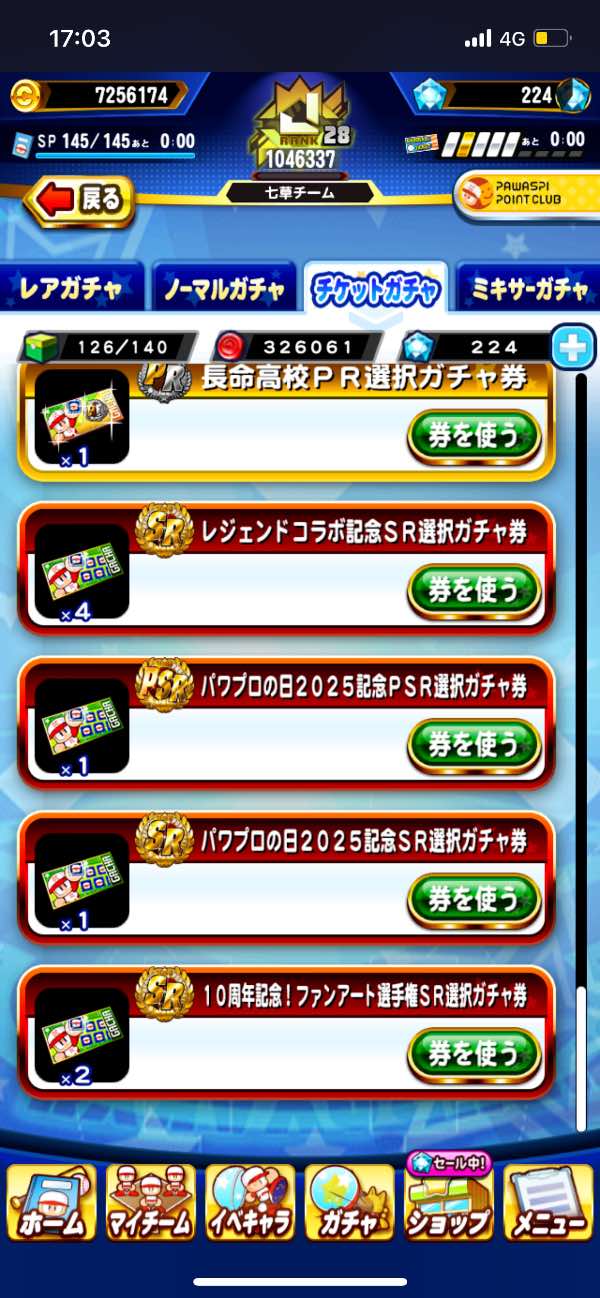Use the レジェンドコラボ記念SR選択ガチャ券 ticket
600x1298 pixels.
click(473, 591)
